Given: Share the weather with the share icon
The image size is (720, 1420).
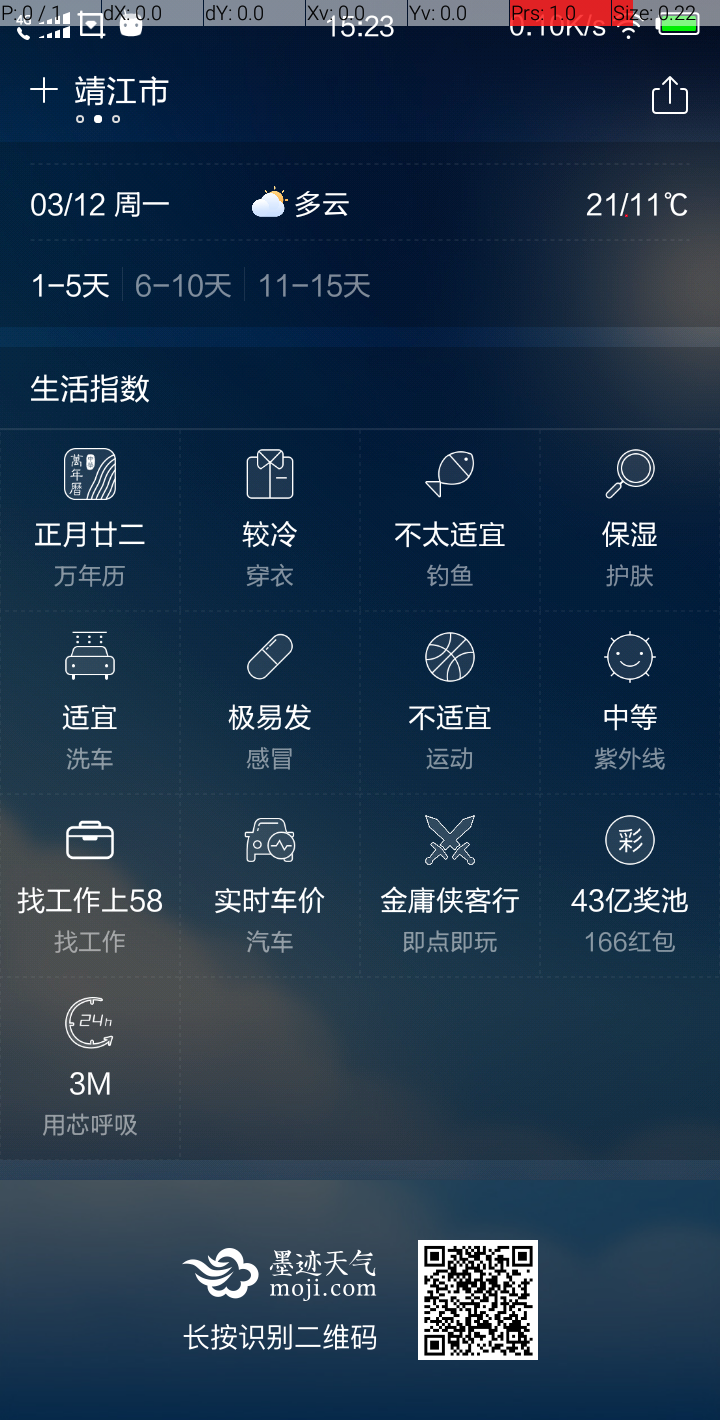Looking at the screenshot, I should pos(669,95).
